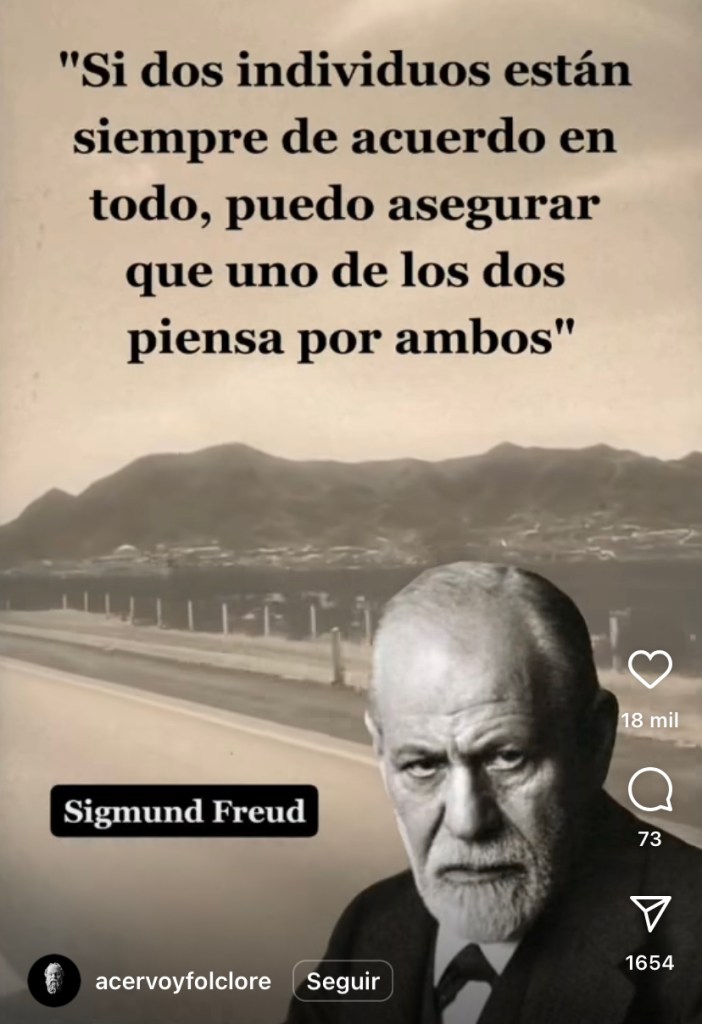Follow acervoyfolclore with the Seguir button
The width and height of the screenshot is (702, 1024).
click(342, 981)
